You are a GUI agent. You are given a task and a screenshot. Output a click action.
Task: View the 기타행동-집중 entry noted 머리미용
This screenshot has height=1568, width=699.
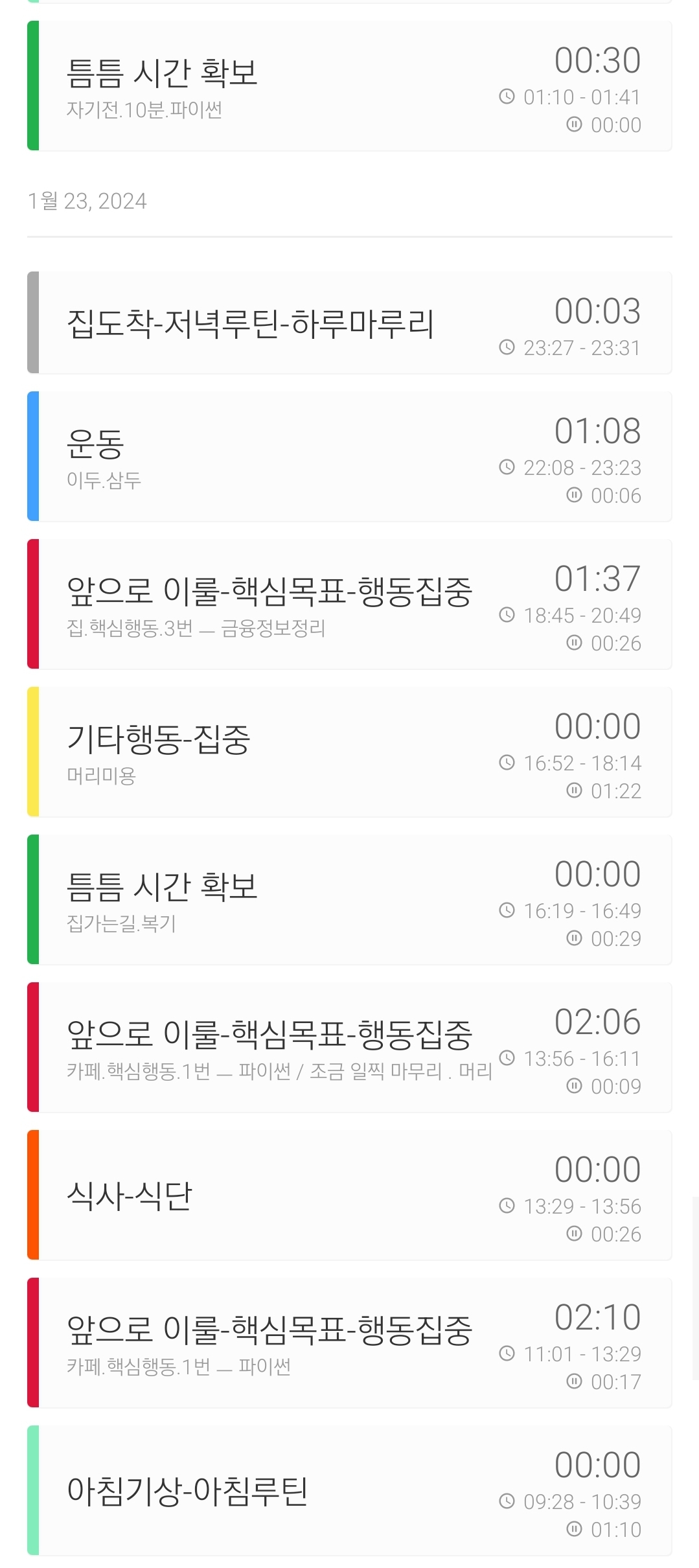(x=350, y=752)
